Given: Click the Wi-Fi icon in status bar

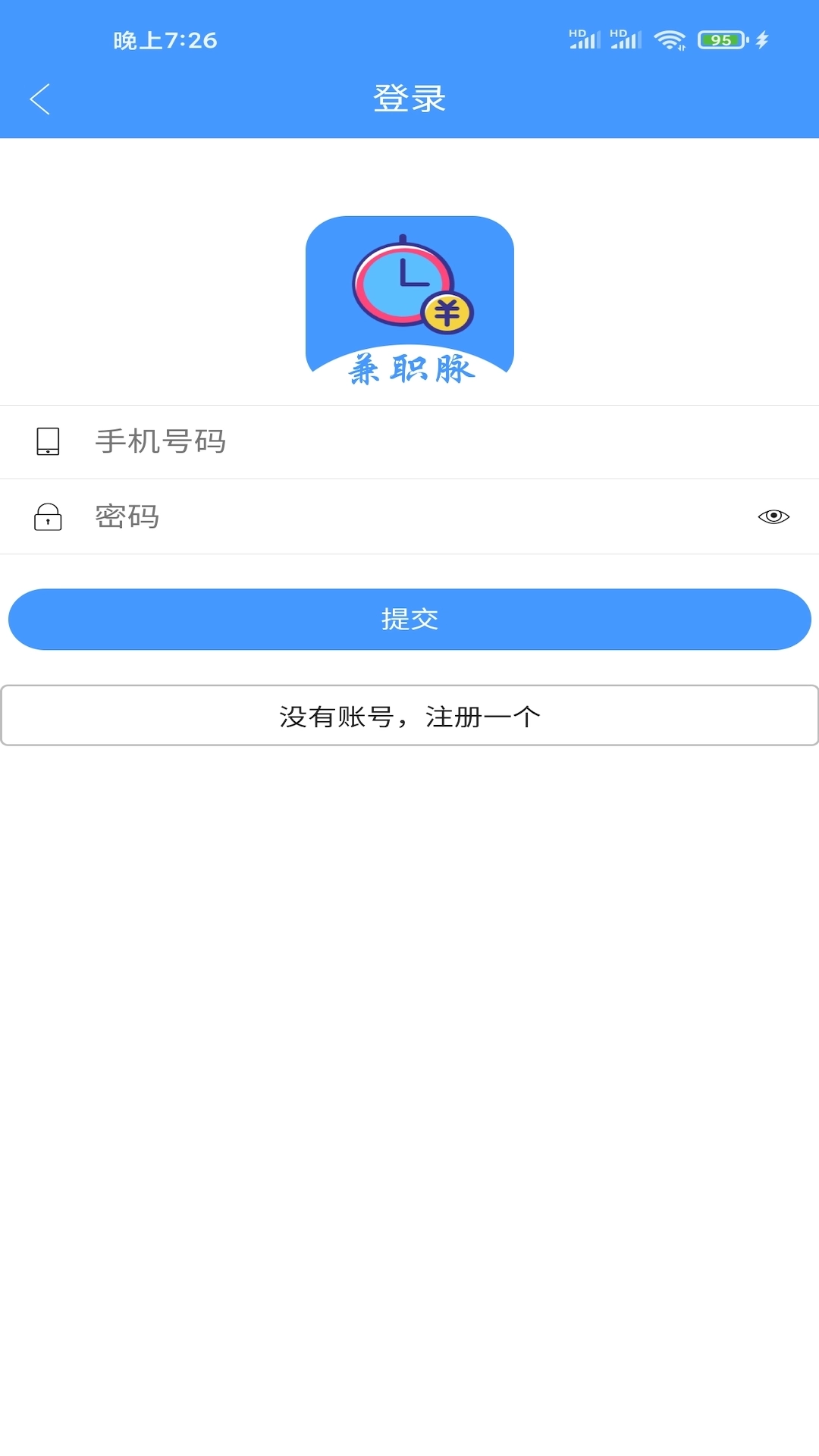Looking at the screenshot, I should click(x=670, y=39).
